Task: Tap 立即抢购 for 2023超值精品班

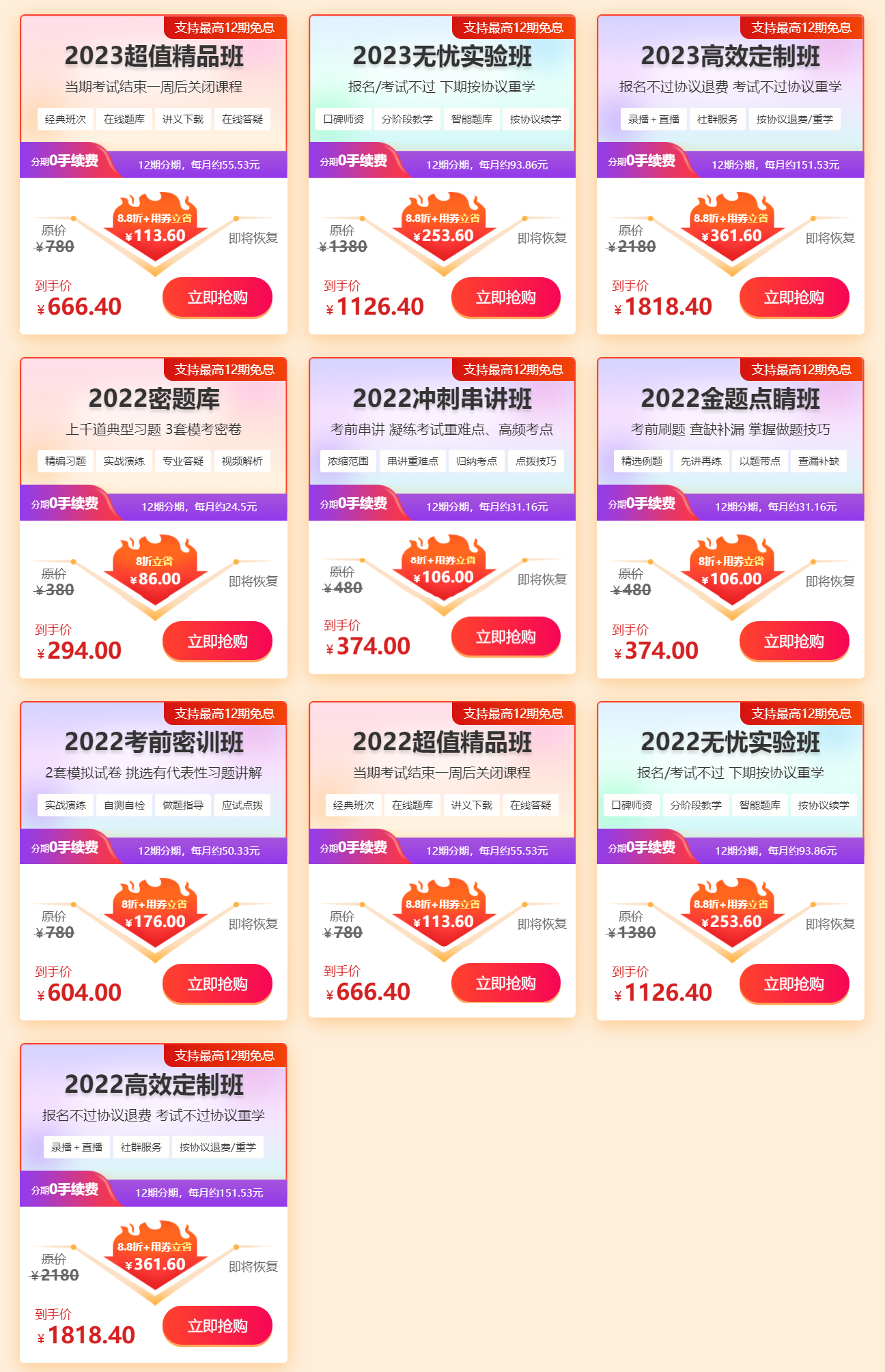Action: (217, 298)
